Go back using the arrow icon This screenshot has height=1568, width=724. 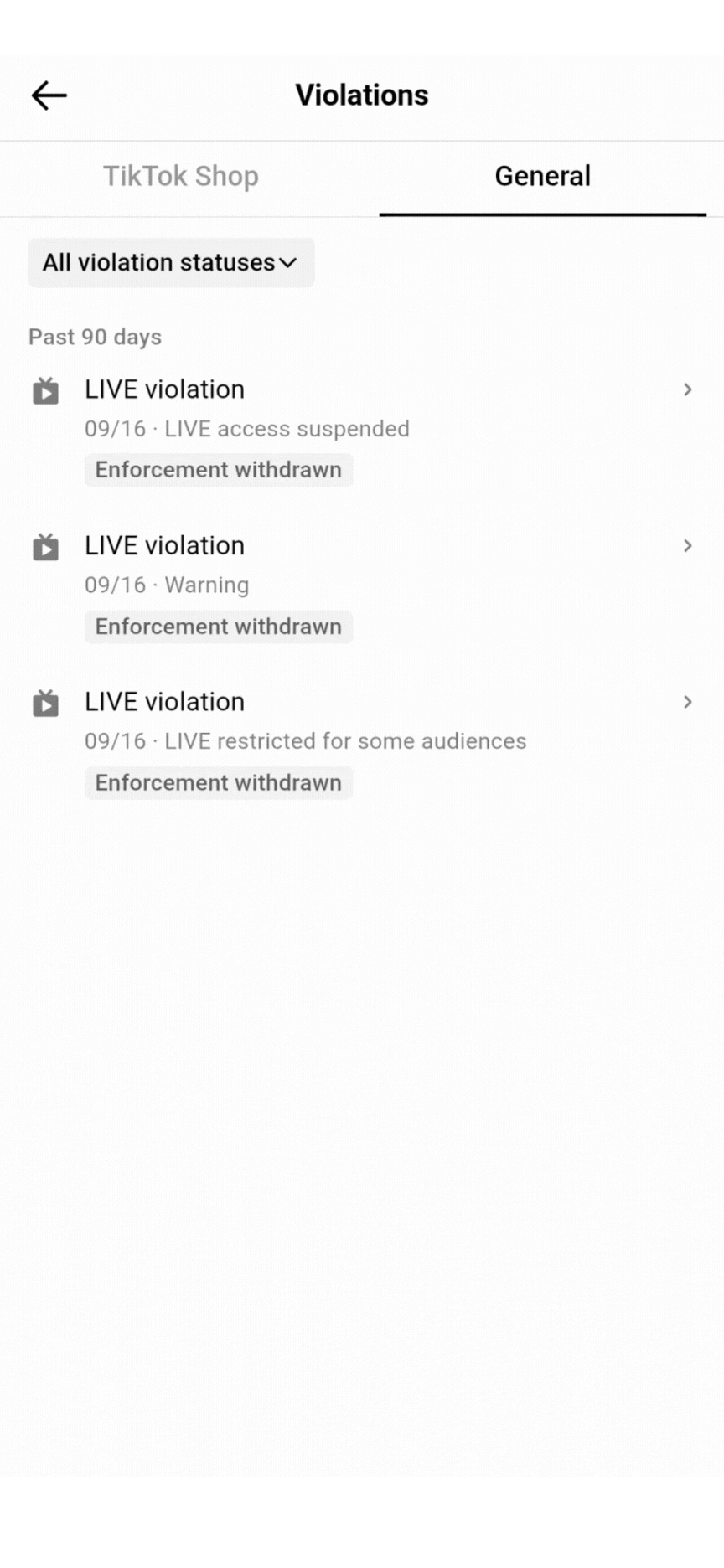tap(49, 95)
